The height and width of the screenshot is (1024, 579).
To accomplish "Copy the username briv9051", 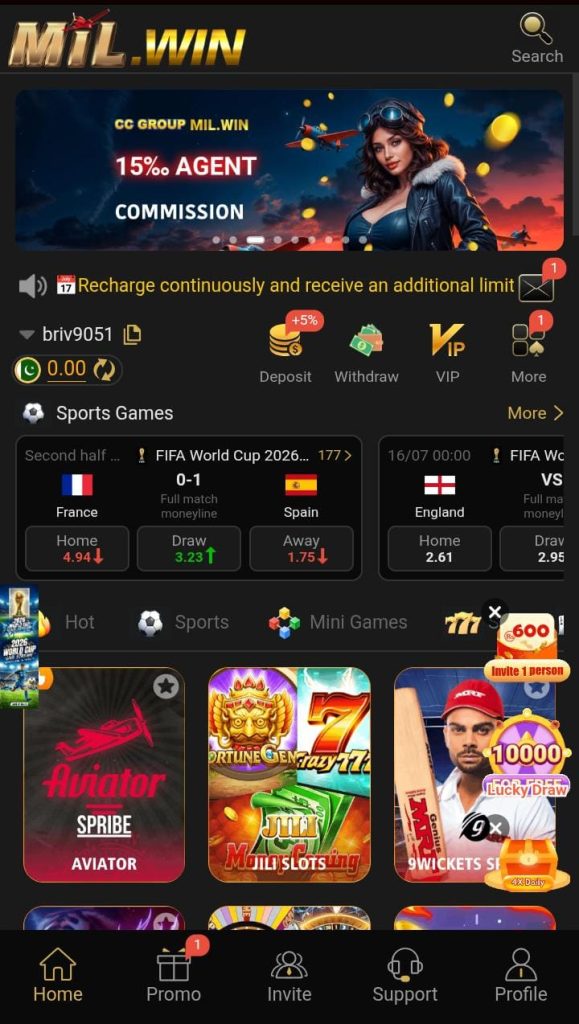I will point(133,334).
